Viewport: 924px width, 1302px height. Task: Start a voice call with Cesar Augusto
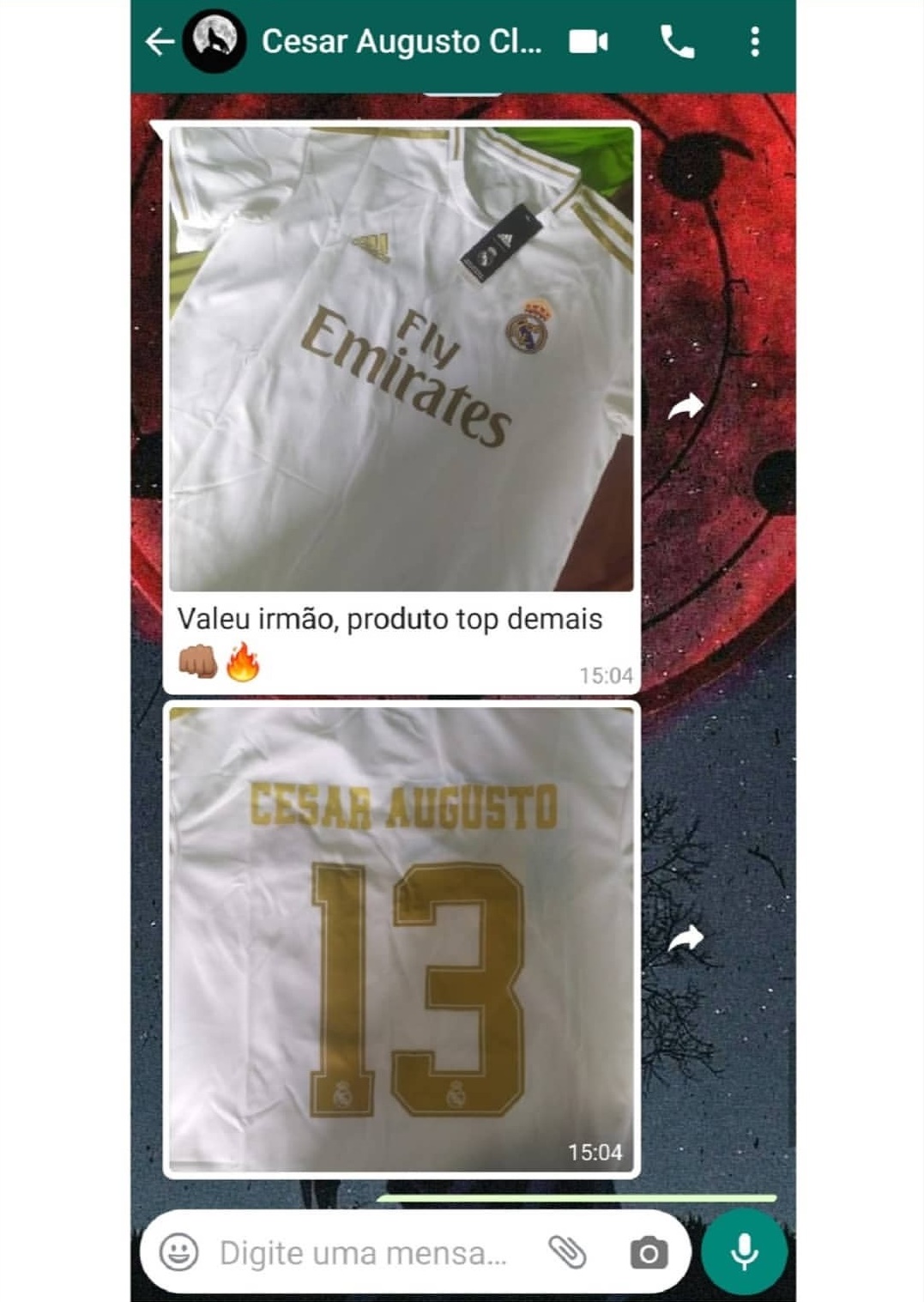click(676, 41)
